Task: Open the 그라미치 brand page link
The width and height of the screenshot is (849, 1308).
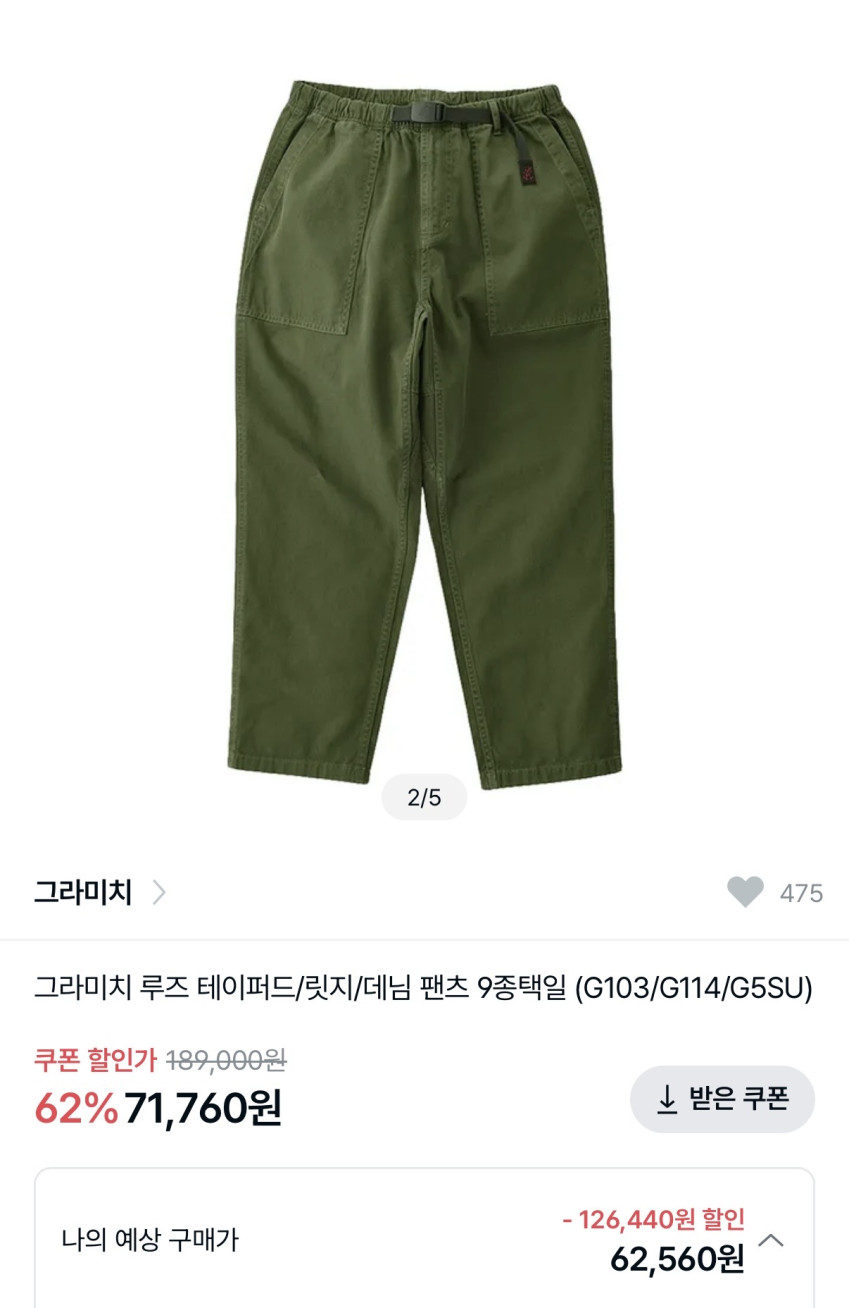Action: 100,892
